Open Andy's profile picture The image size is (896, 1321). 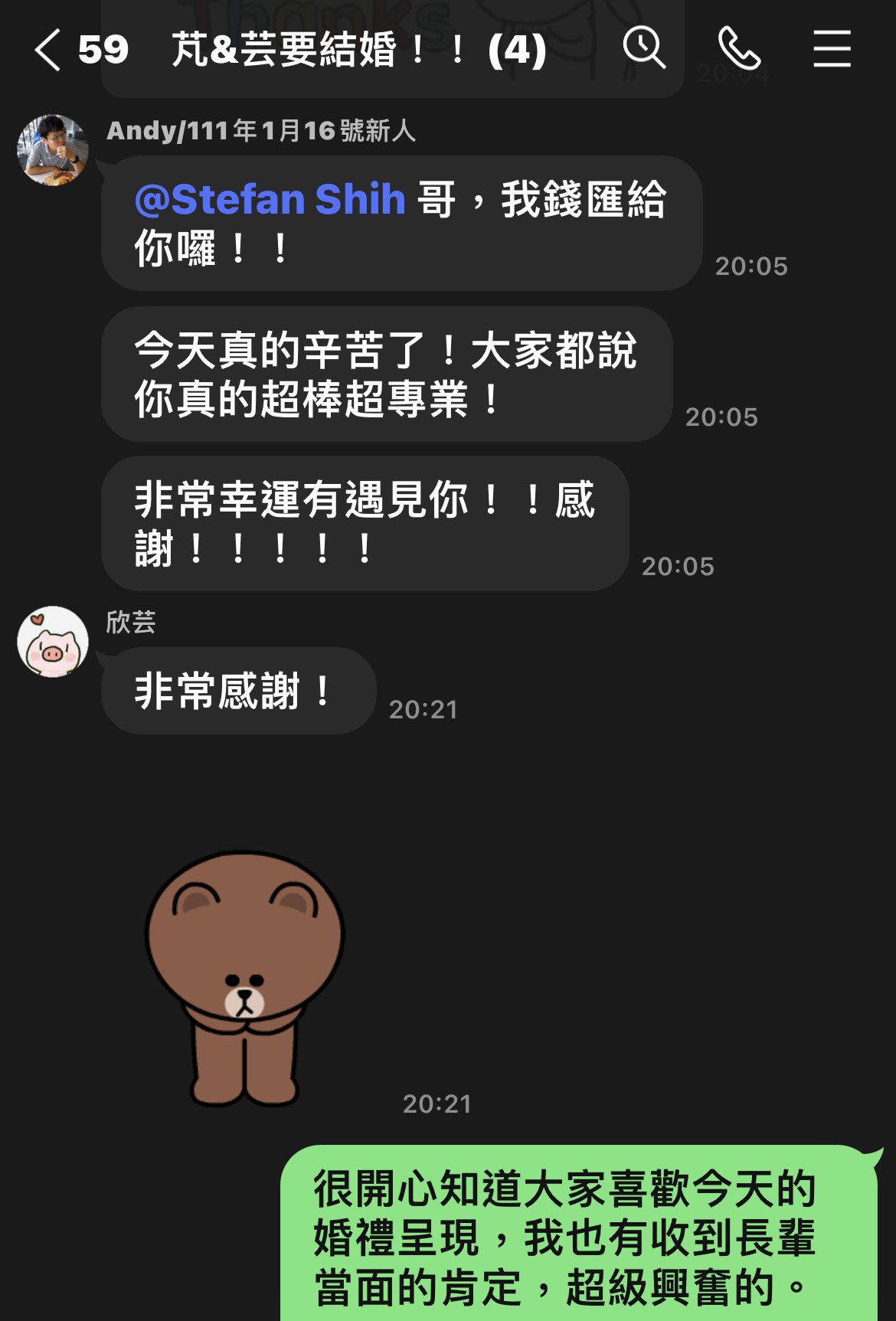53,150
